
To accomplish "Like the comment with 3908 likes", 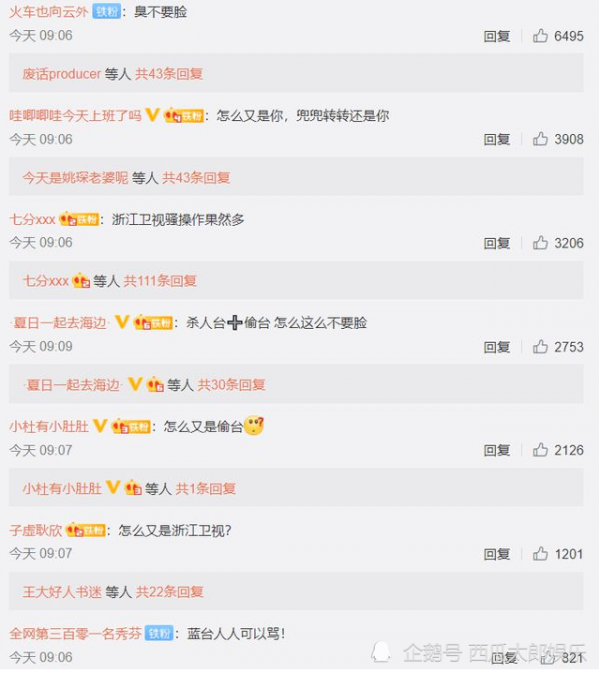I will pyautogui.click(x=541, y=140).
